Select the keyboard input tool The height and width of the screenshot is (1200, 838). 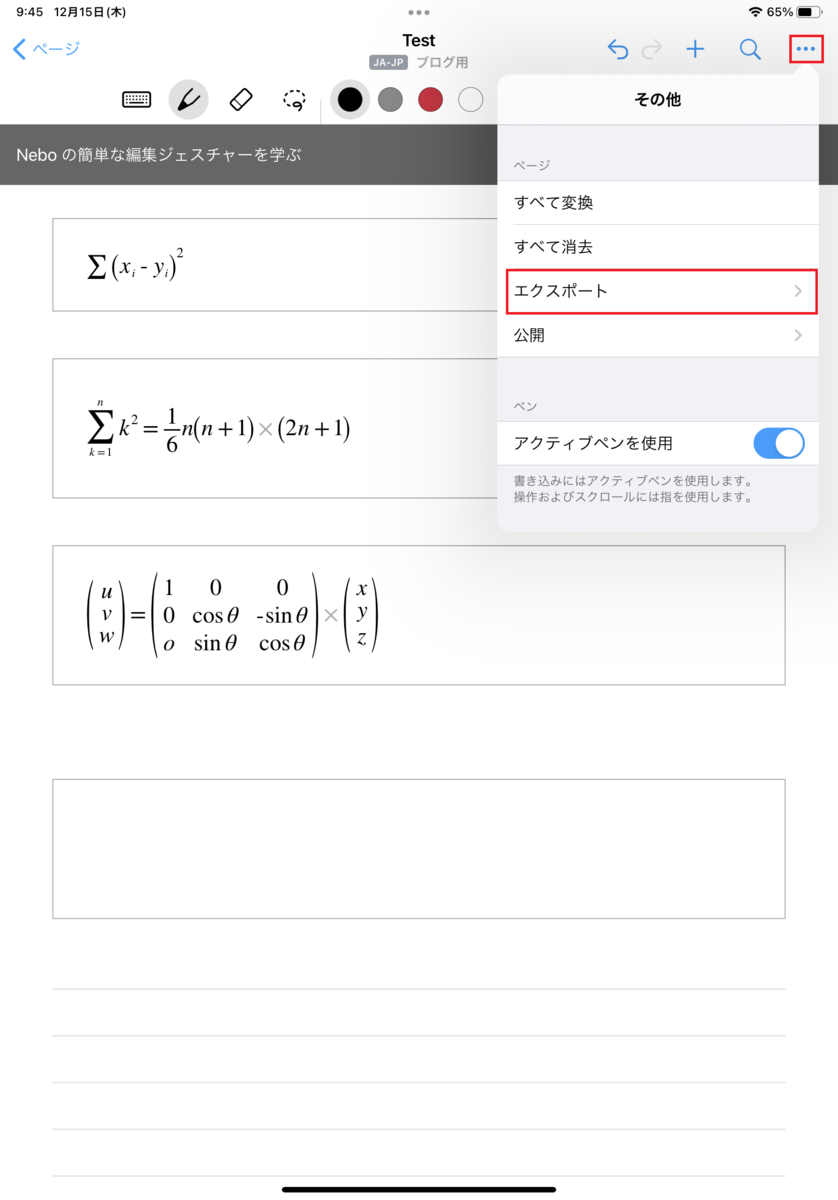(x=137, y=99)
